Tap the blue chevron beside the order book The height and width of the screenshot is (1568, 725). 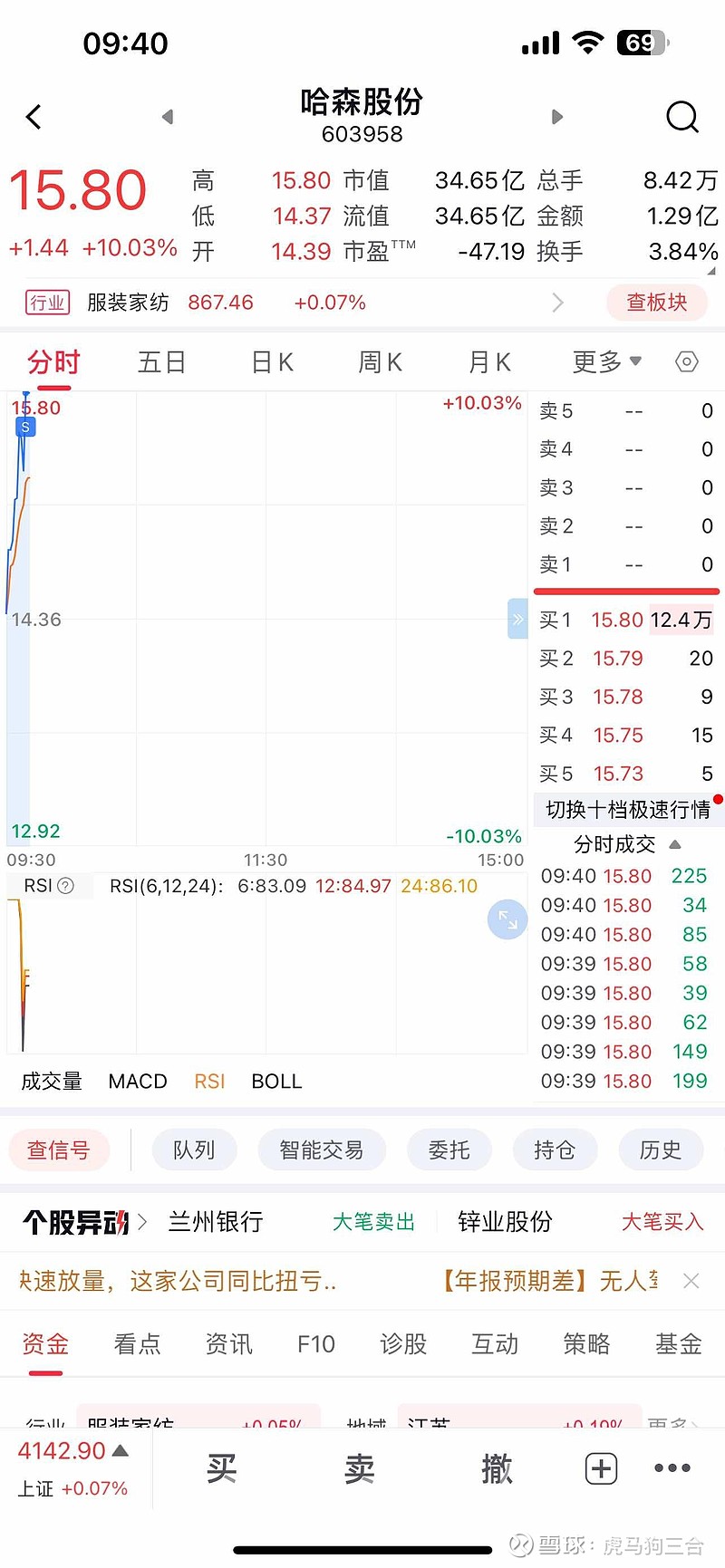tap(517, 620)
